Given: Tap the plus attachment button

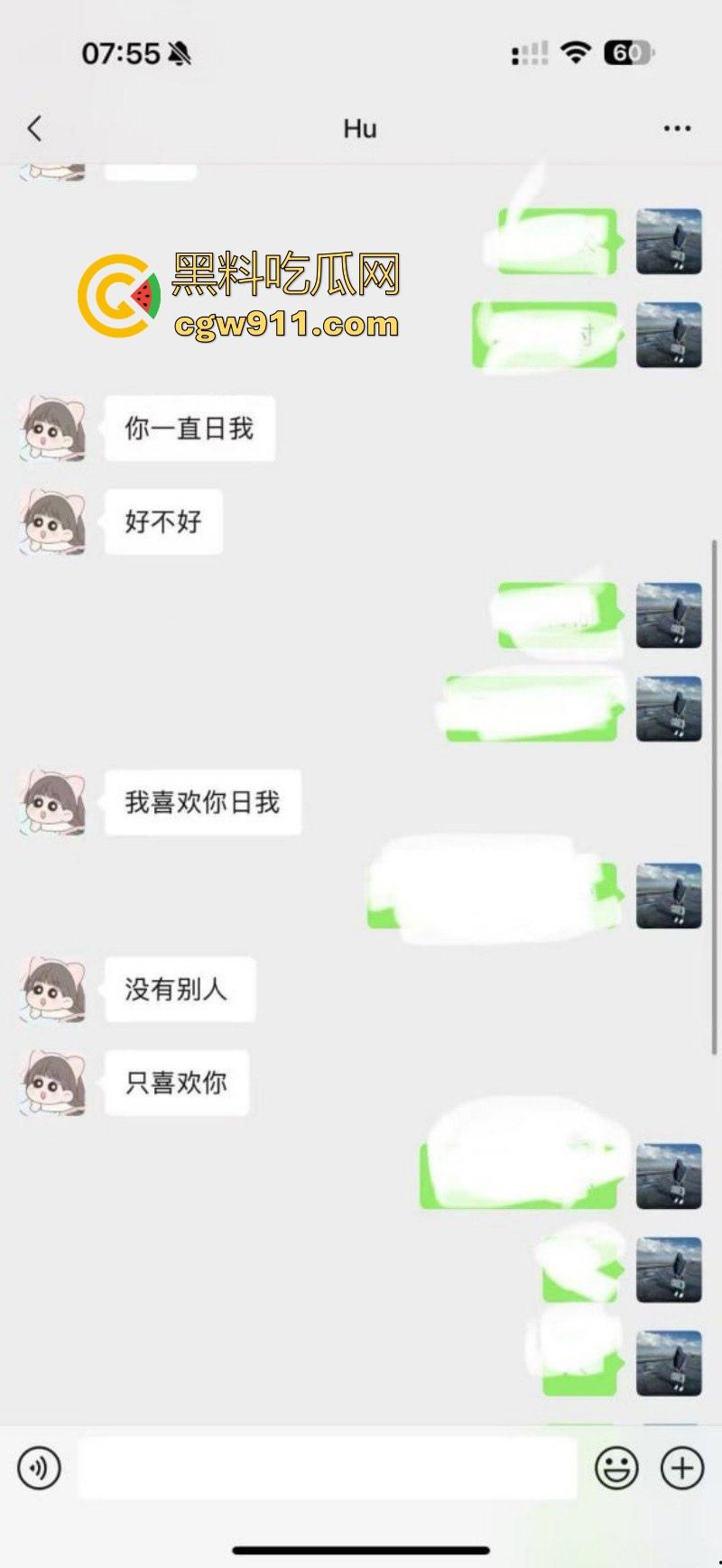Looking at the screenshot, I should click(x=682, y=1468).
